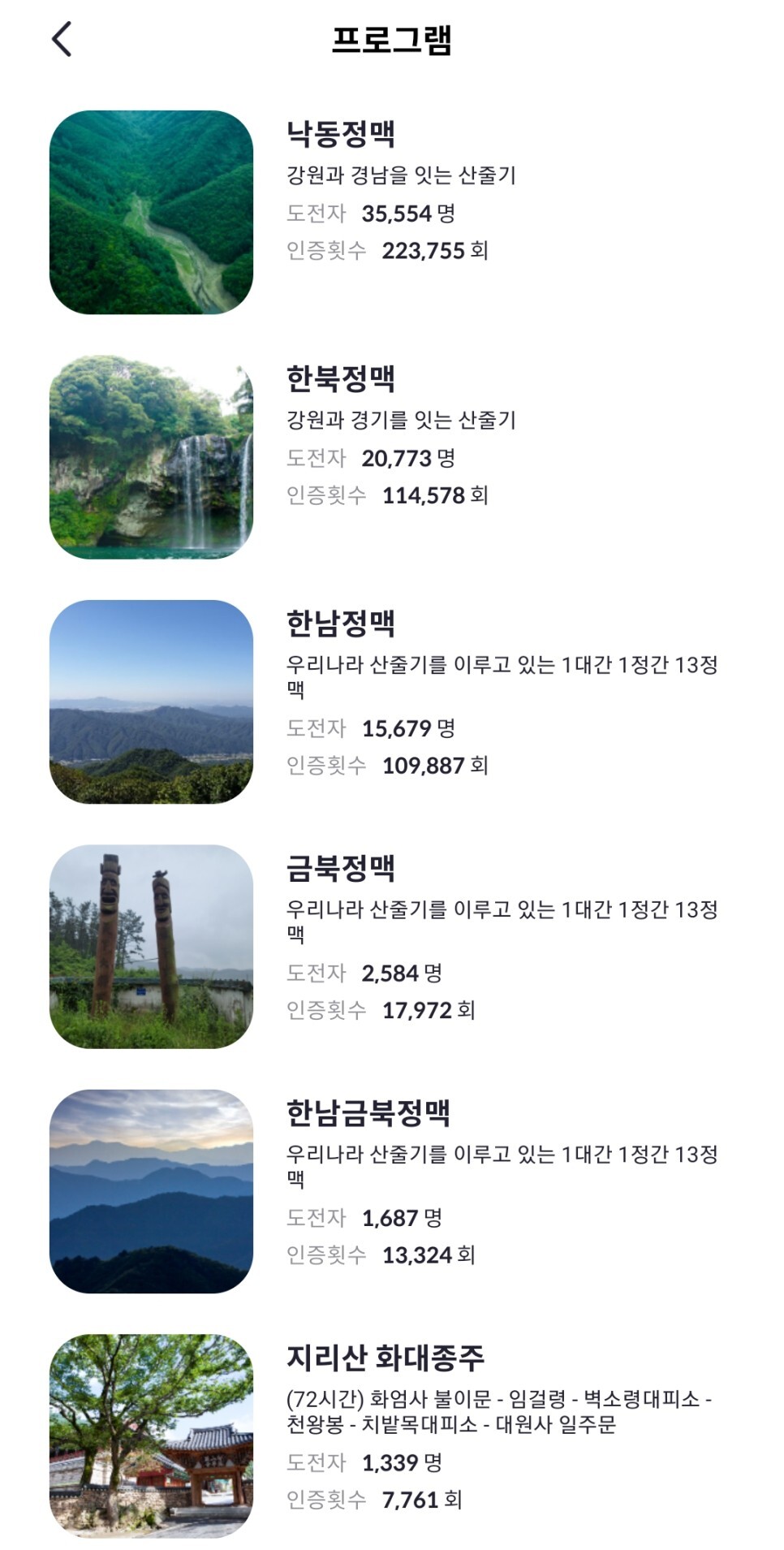Open the 한남금북정맥 program
This screenshot has height=1550, width=784.
coord(392,1191)
